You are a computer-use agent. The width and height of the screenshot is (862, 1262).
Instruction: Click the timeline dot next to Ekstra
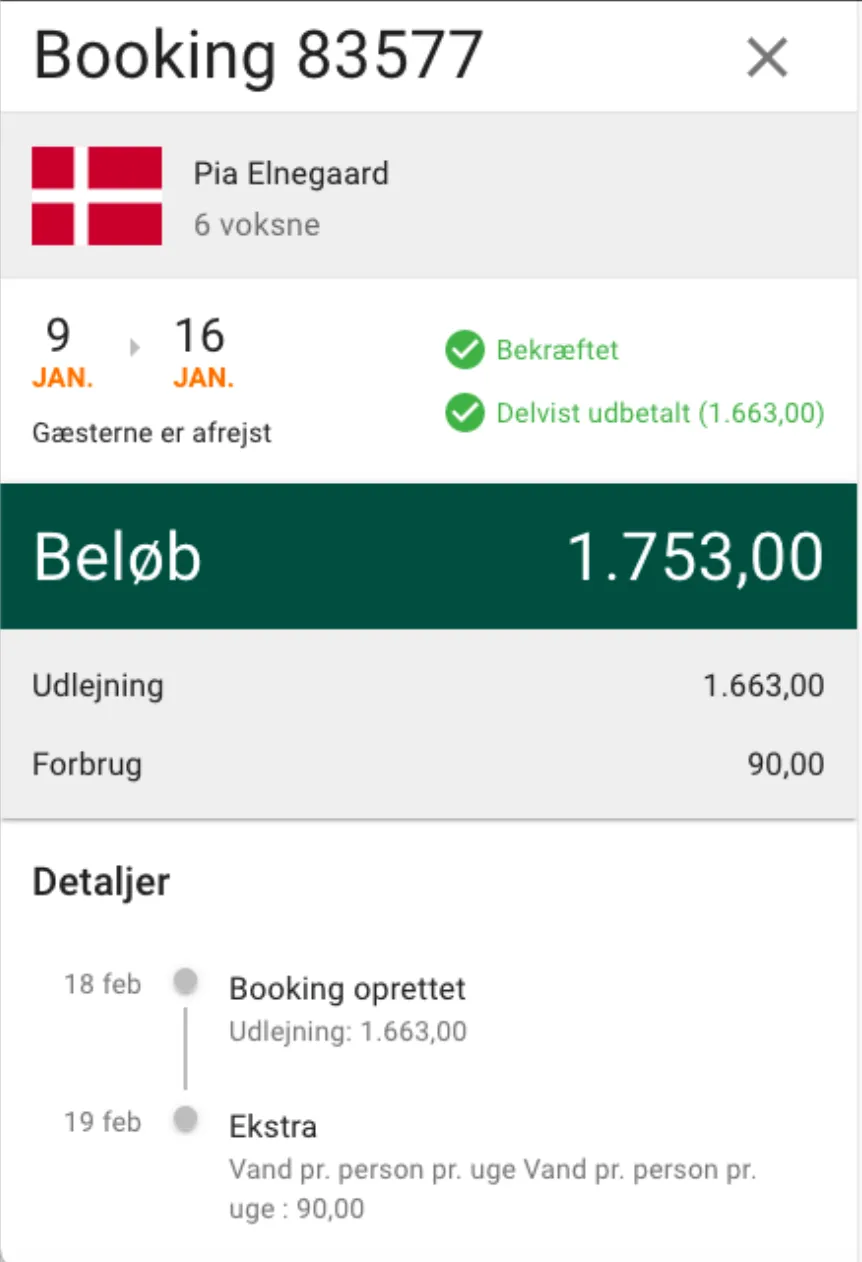click(185, 1121)
